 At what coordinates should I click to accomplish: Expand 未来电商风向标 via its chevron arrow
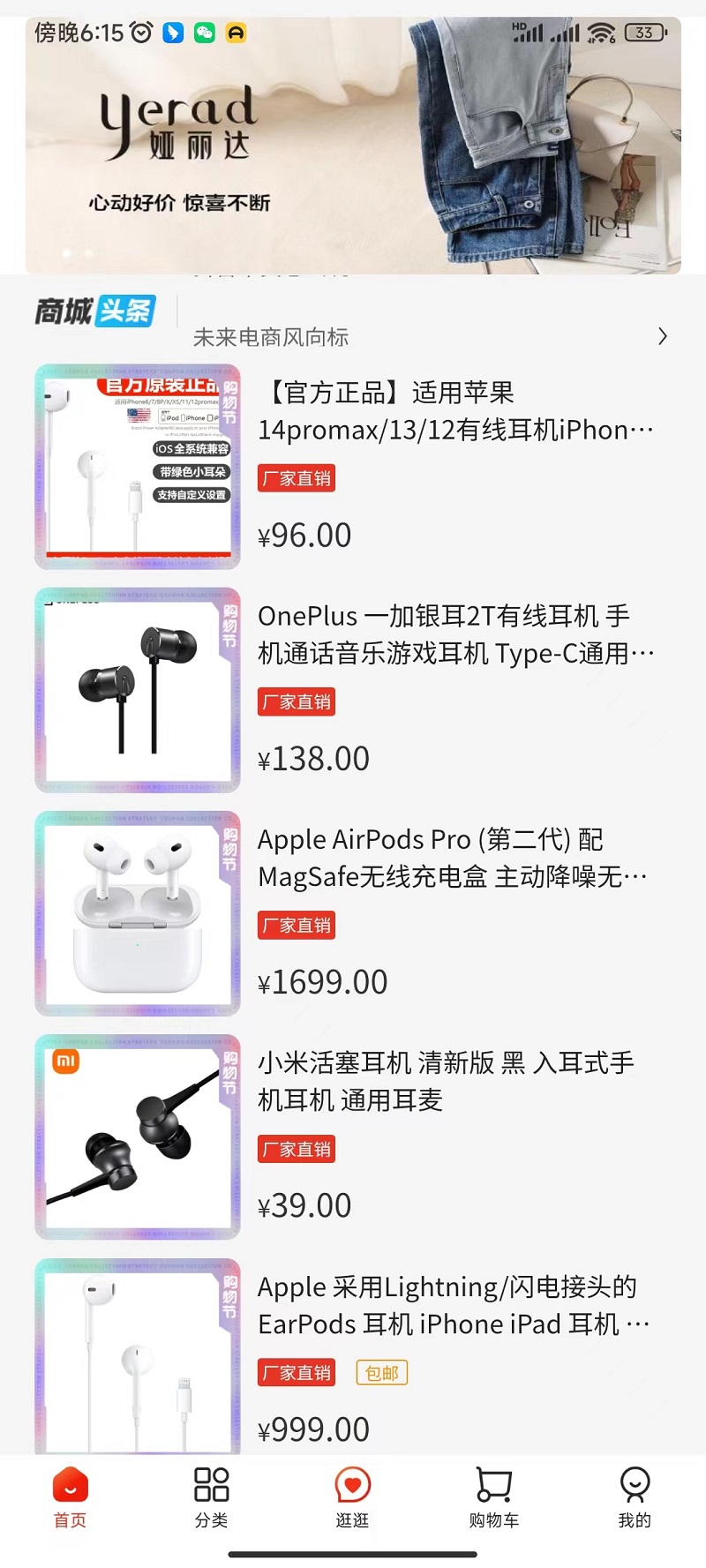point(663,336)
